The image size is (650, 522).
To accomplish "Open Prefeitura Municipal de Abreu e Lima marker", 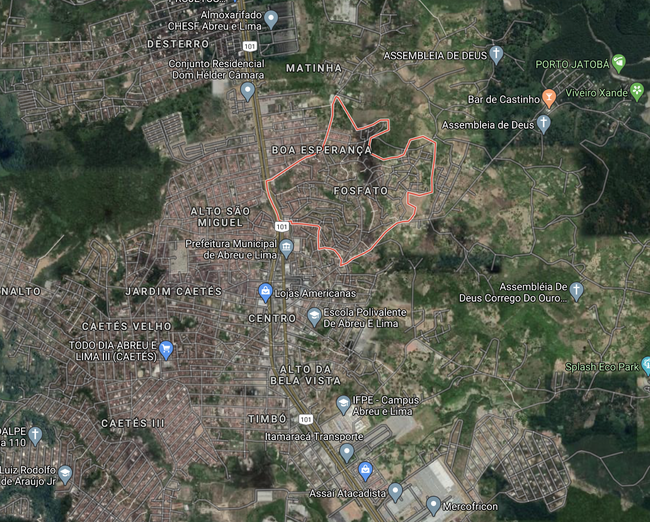I will tap(287, 247).
